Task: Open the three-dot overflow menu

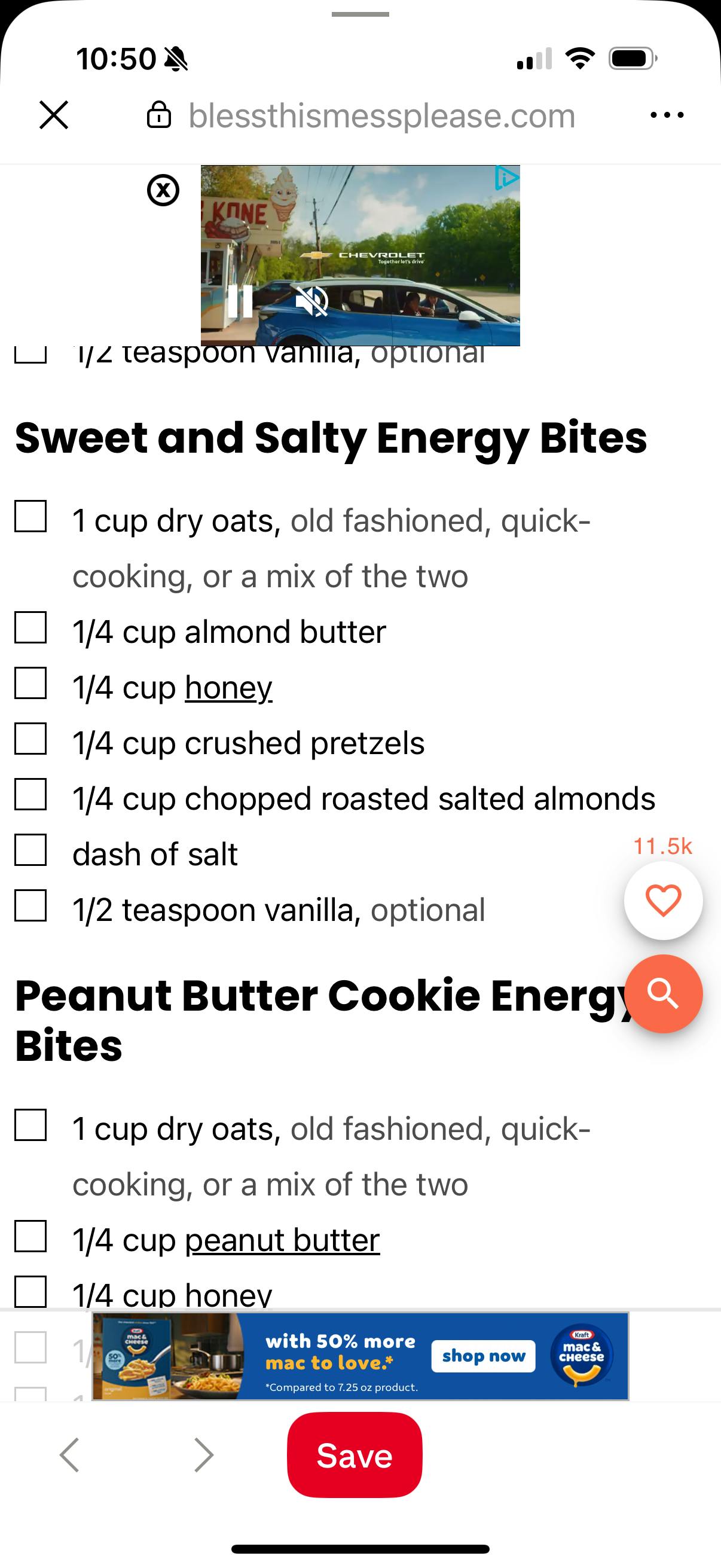Action: (x=666, y=115)
